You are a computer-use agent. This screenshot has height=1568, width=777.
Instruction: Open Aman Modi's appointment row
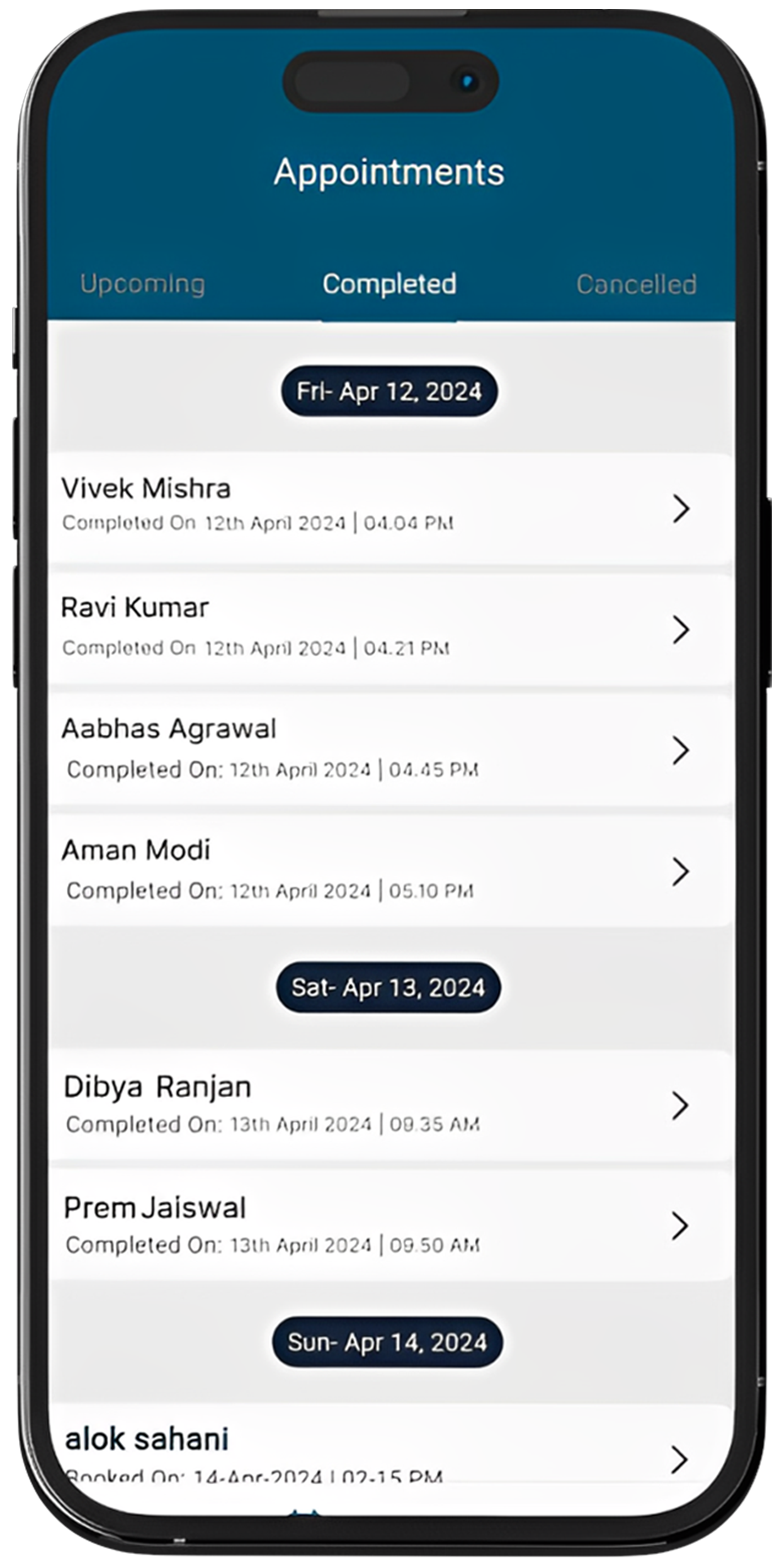pyautogui.click(x=391, y=871)
